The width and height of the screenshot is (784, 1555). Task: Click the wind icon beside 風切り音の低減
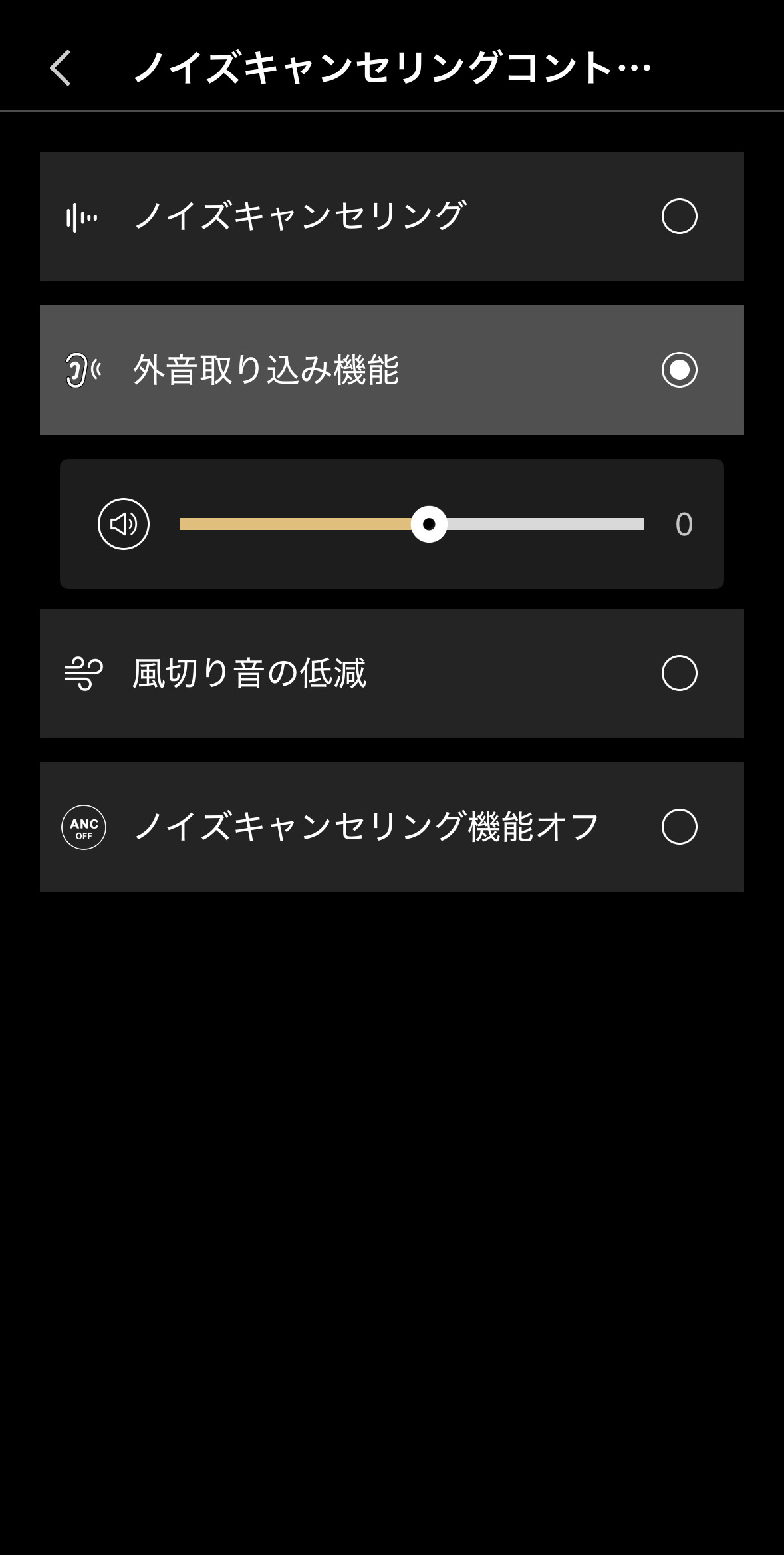pyautogui.click(x=83, y=673)
